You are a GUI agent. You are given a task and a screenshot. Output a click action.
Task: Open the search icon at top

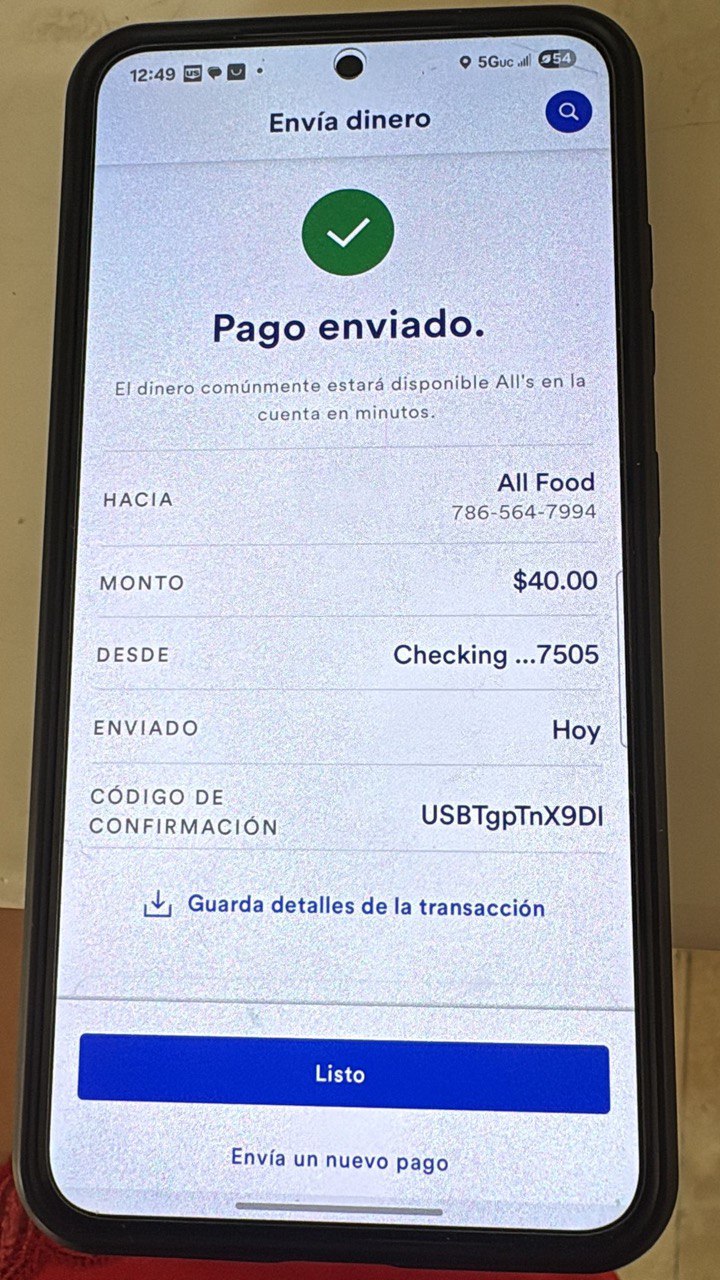(x=568, y=112)
